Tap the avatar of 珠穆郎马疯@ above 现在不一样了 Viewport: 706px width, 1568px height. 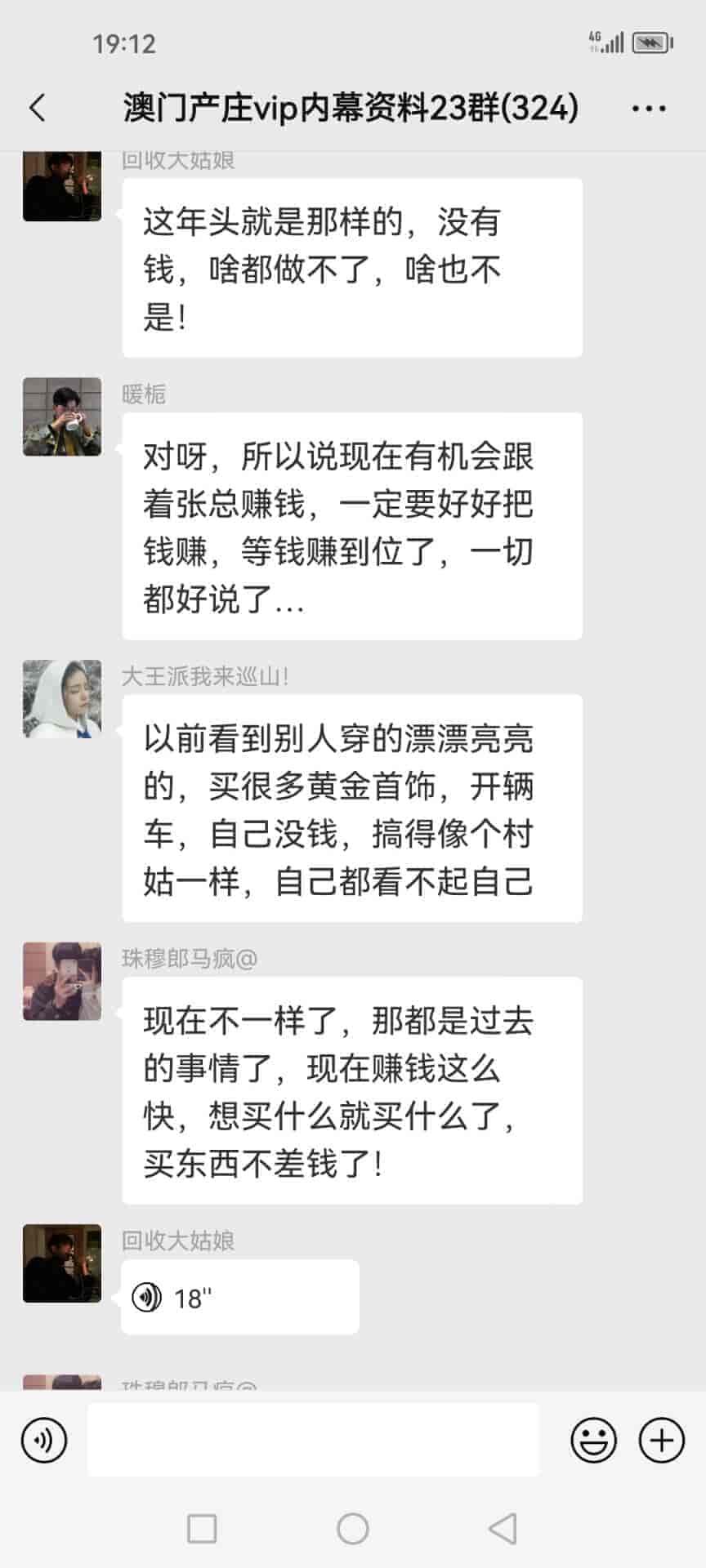(62, 982)
